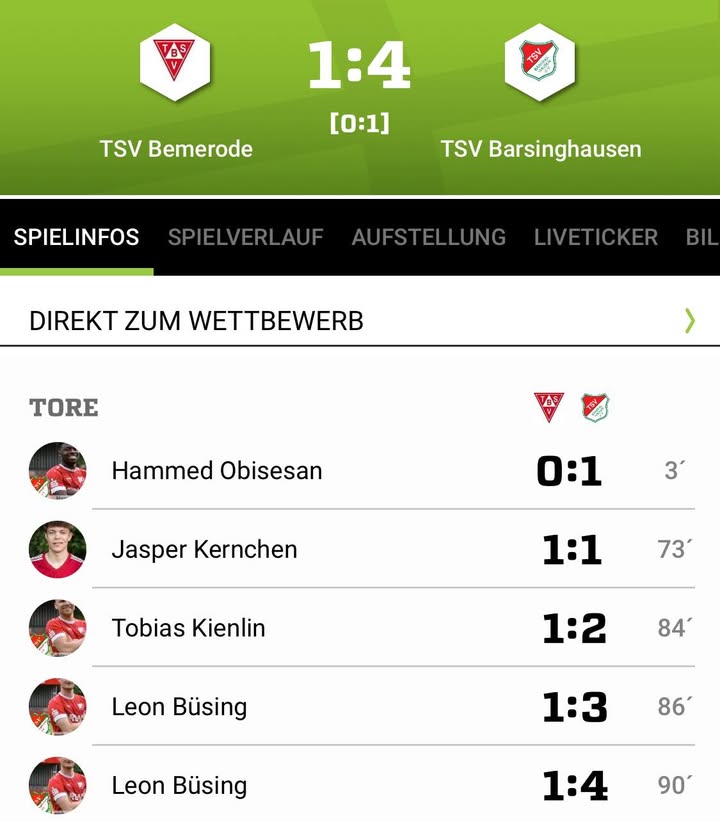
Task: Open the Aufstellung tab
Action: [x=428, y=237]
